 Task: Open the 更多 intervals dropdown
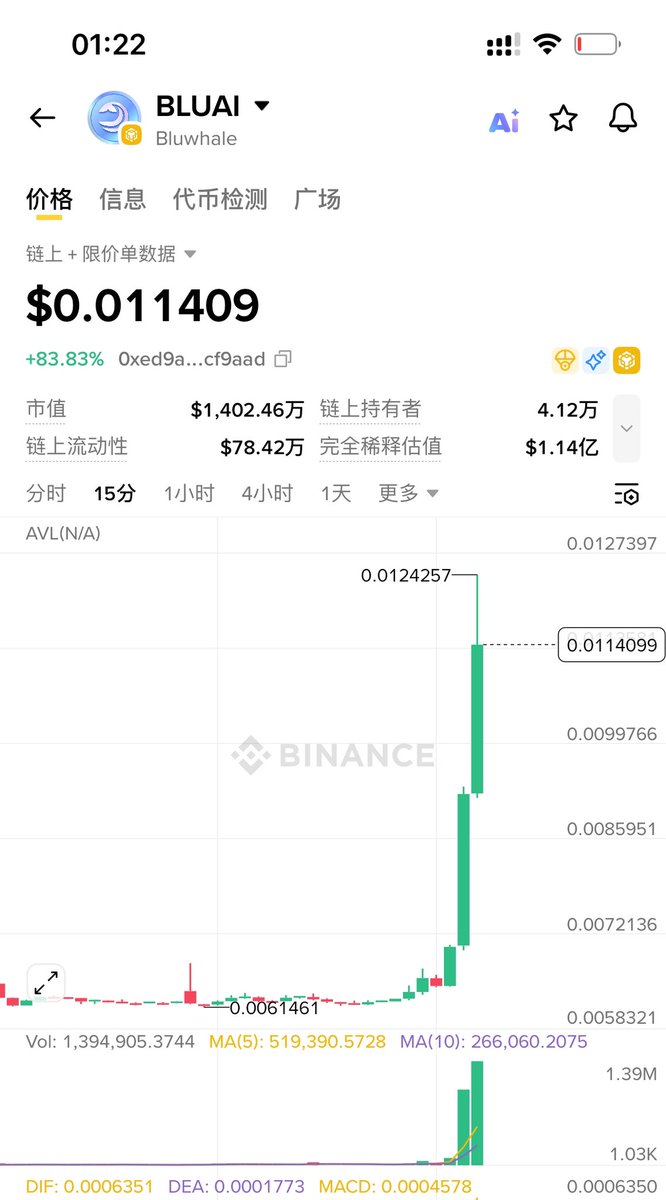[x=408, y=493]
